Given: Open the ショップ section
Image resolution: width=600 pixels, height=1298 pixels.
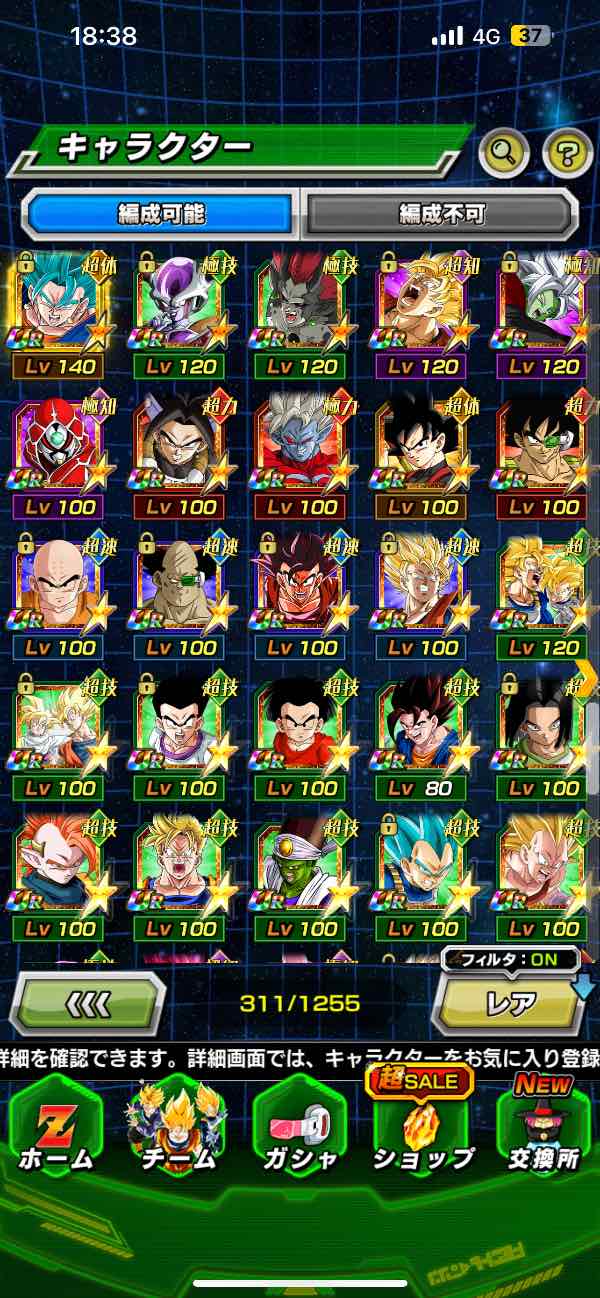Looking at the screenshot, I should point(421,1127).
